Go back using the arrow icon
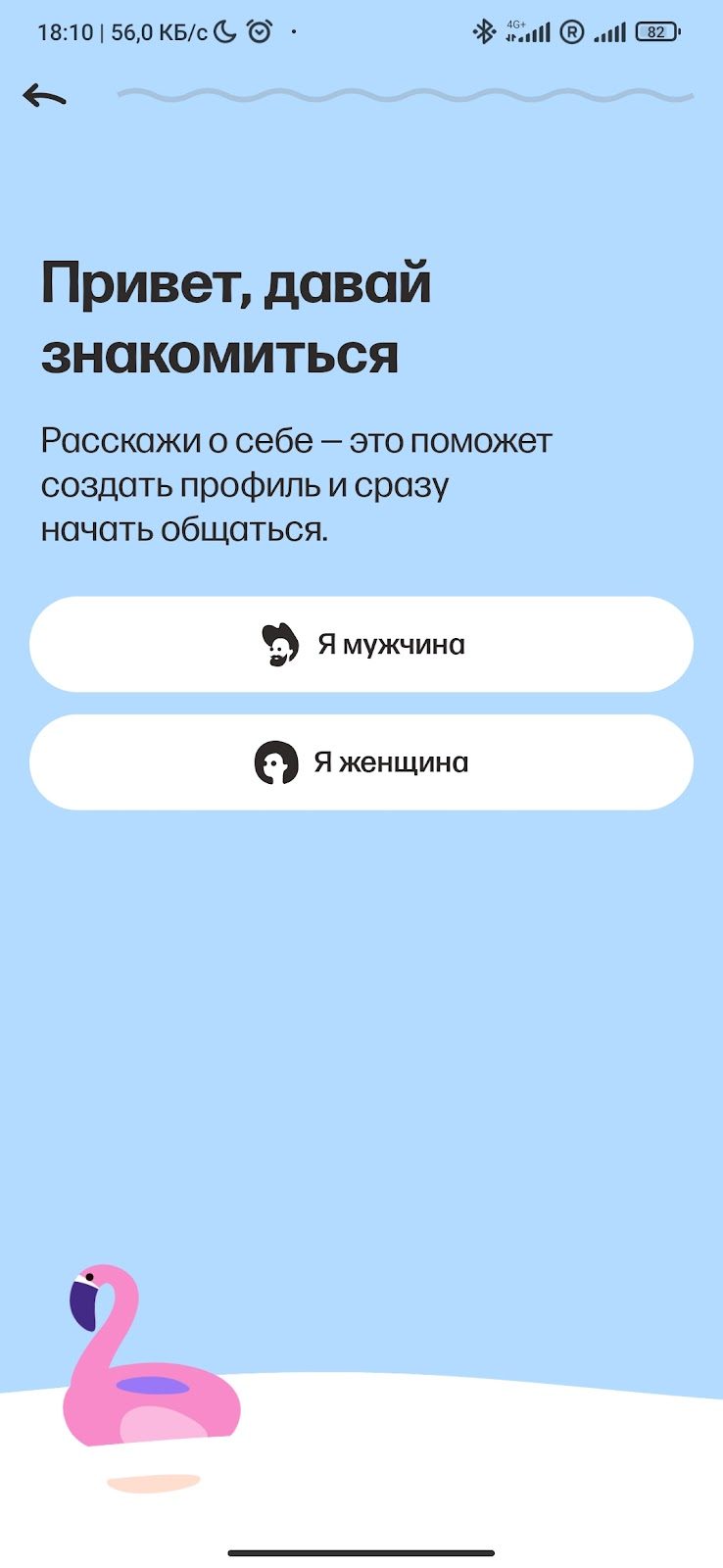Image resolution: width=723 pixels, height=1568 pixels. 44,96
